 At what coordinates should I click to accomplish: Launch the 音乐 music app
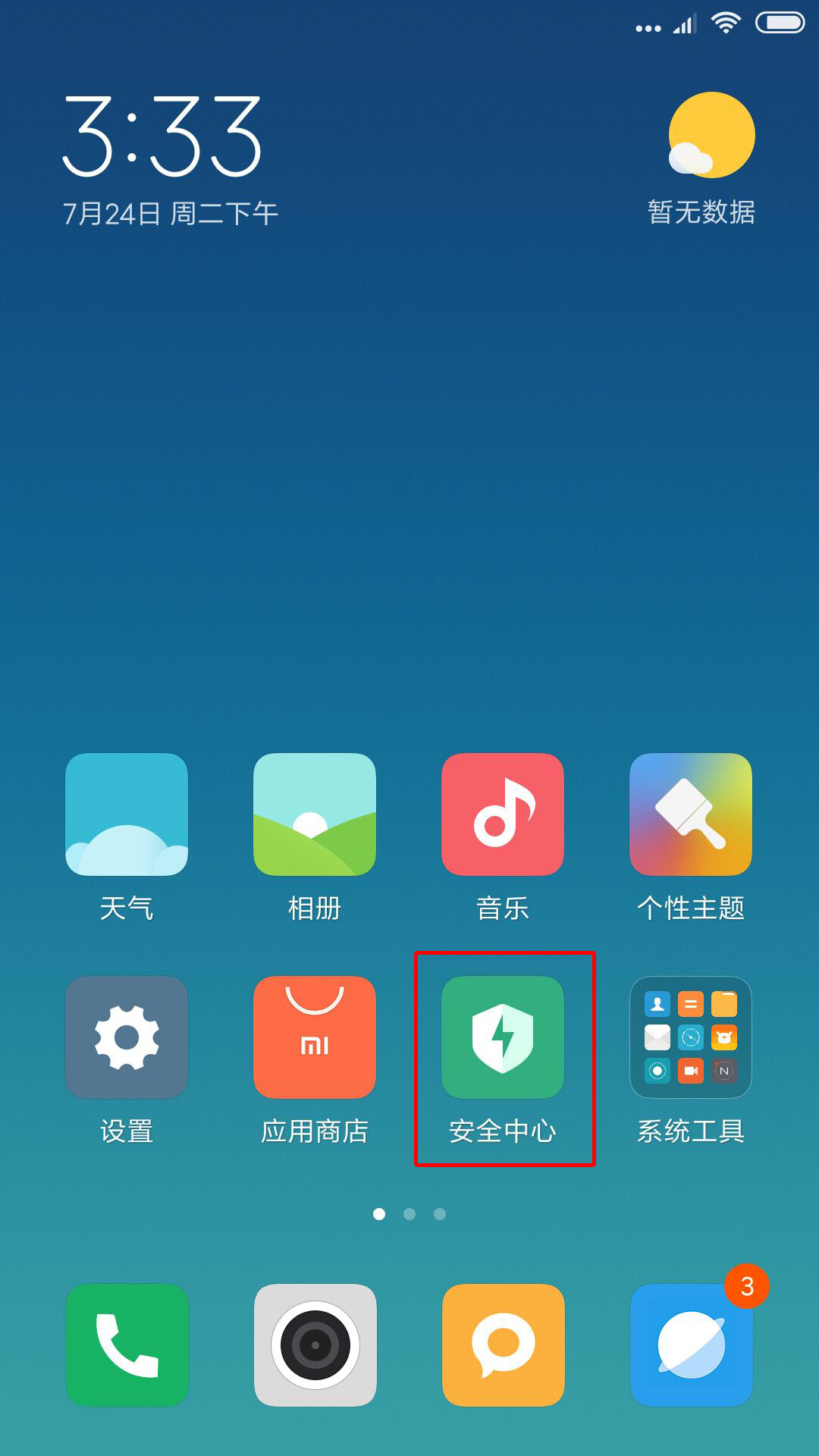tap(503, 814)
